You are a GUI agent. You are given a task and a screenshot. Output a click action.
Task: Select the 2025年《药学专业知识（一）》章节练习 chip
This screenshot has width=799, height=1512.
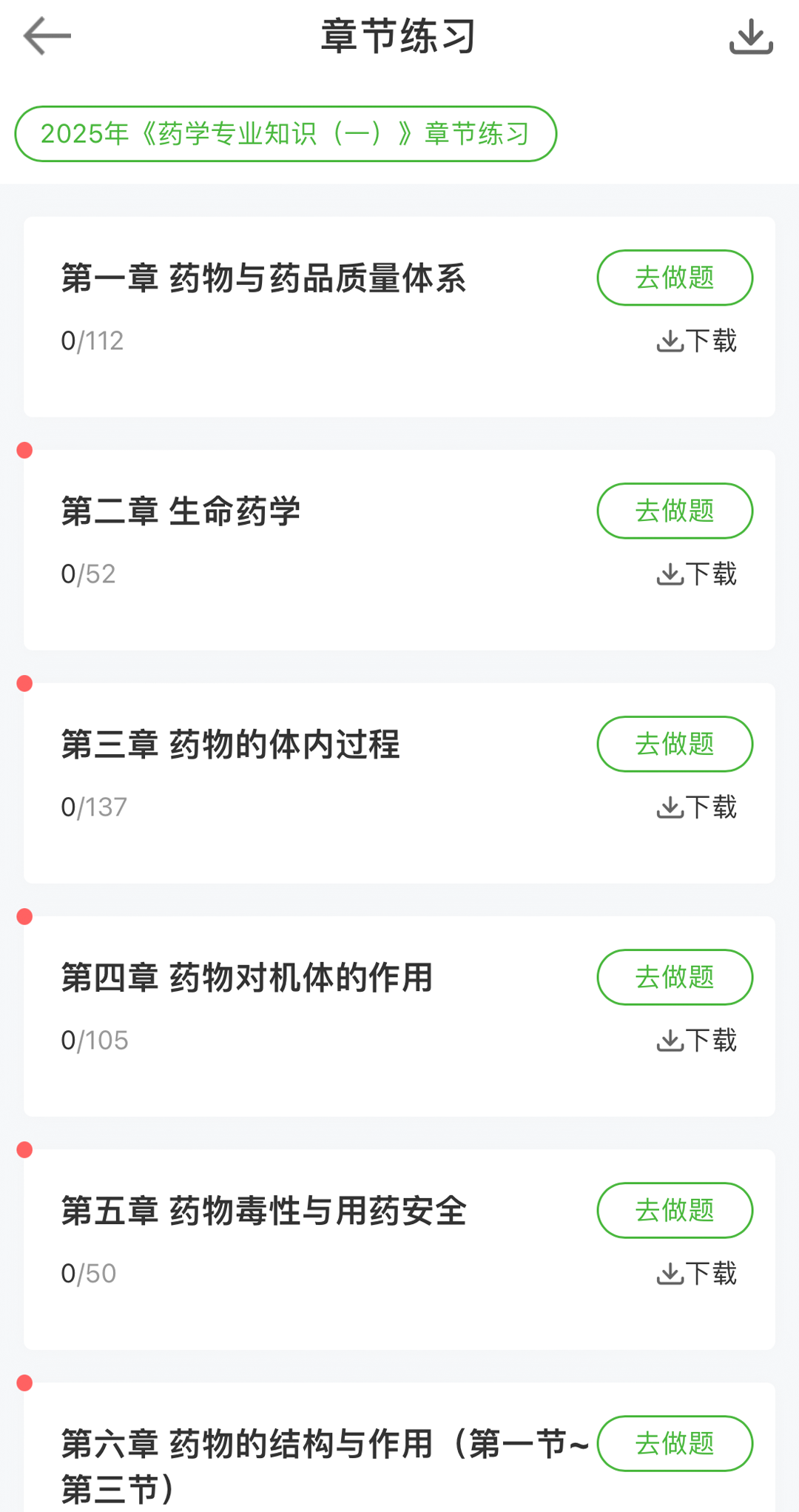click(x=286, y=134)
